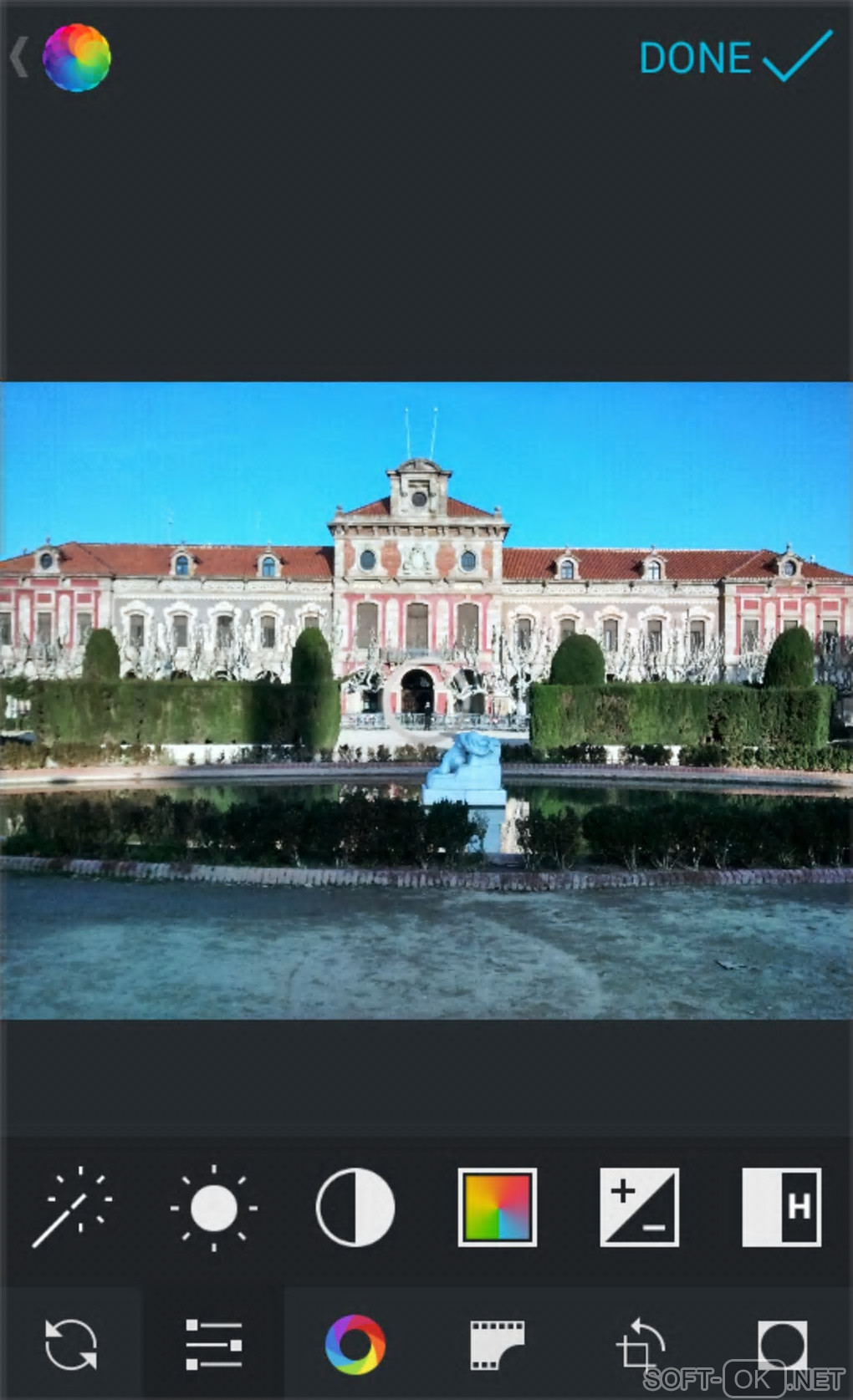Switch to the film frames tab

tap(498, 1344)
